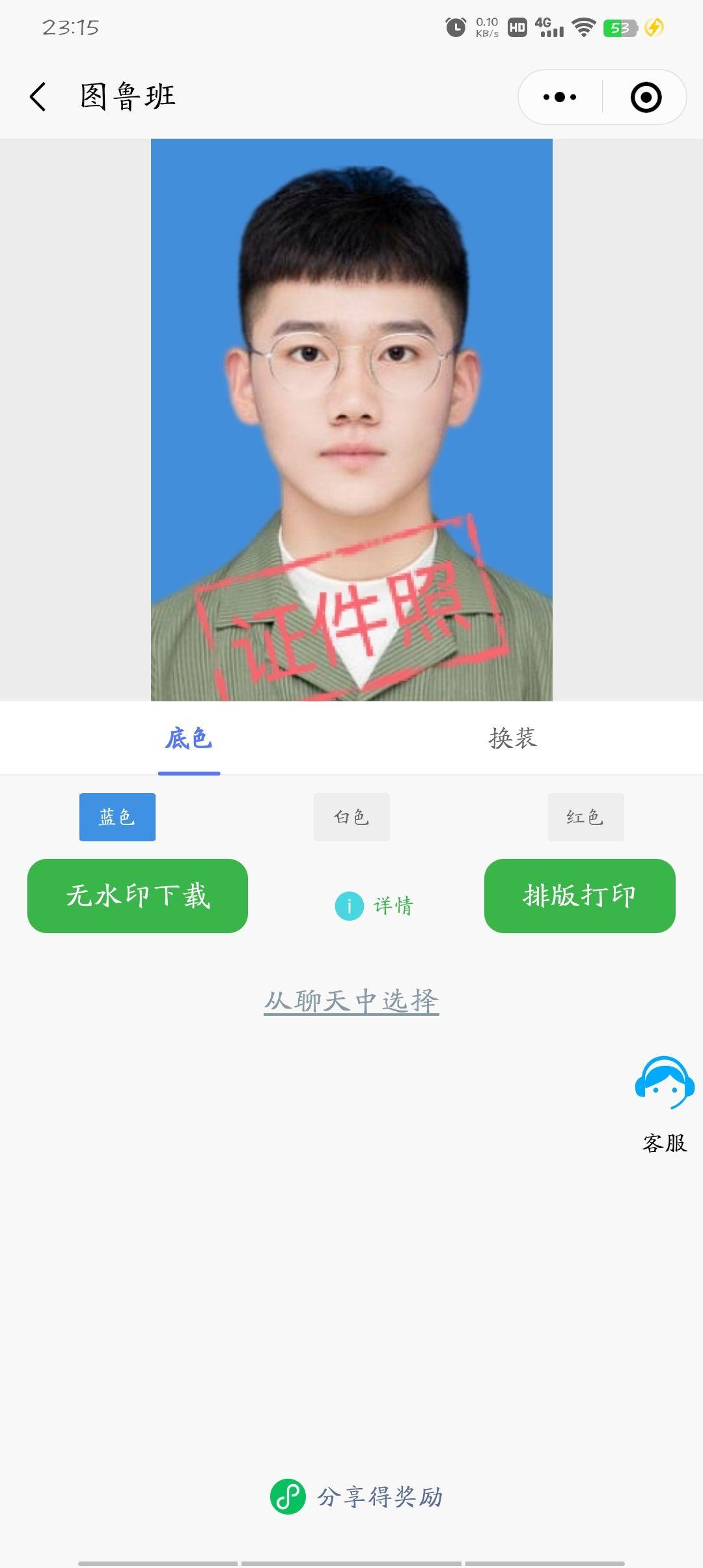This screenshot has height=1568, width=703.
Task: Tap the 无水印下载 button
Action: [x=137, y=895]
